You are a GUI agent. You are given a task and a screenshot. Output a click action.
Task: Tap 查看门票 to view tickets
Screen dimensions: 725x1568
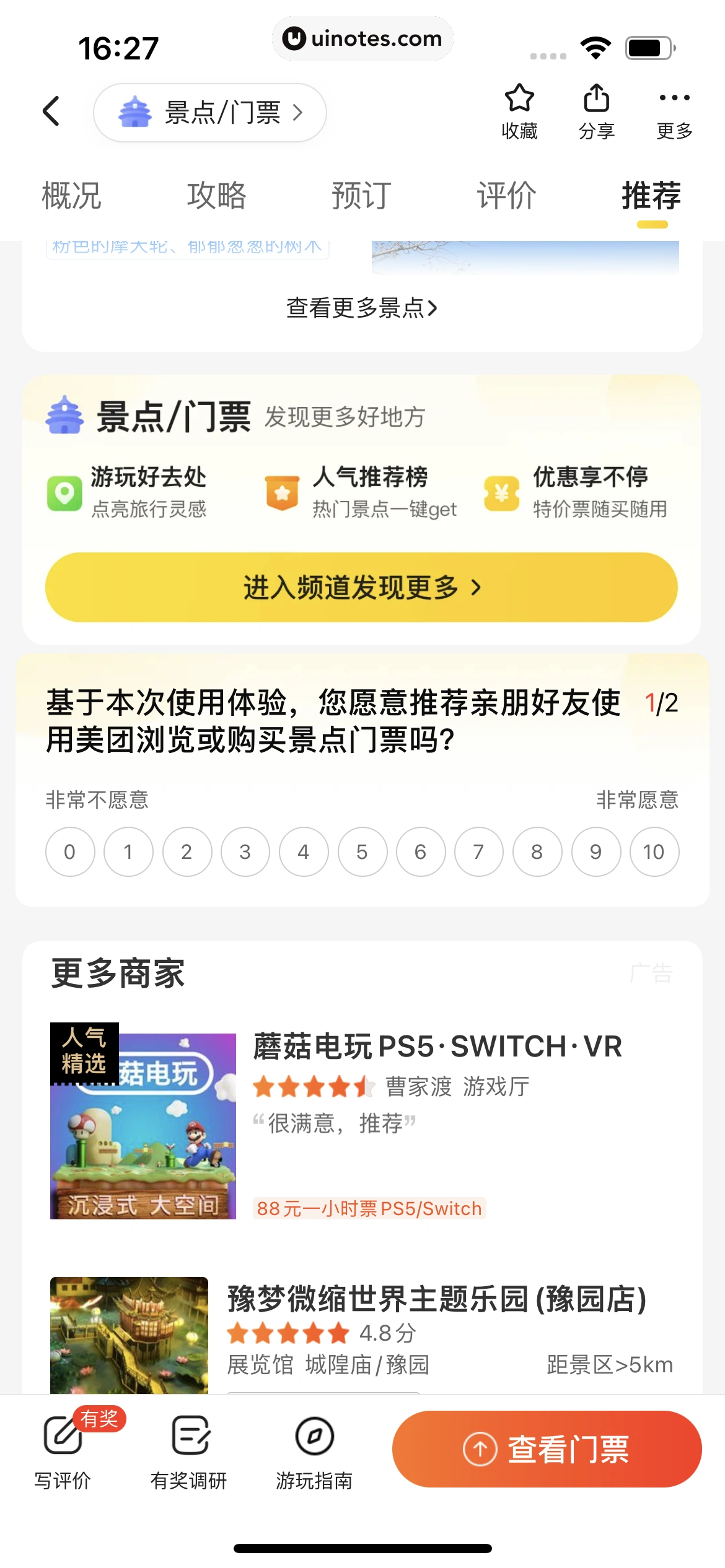coord(547,1449)
